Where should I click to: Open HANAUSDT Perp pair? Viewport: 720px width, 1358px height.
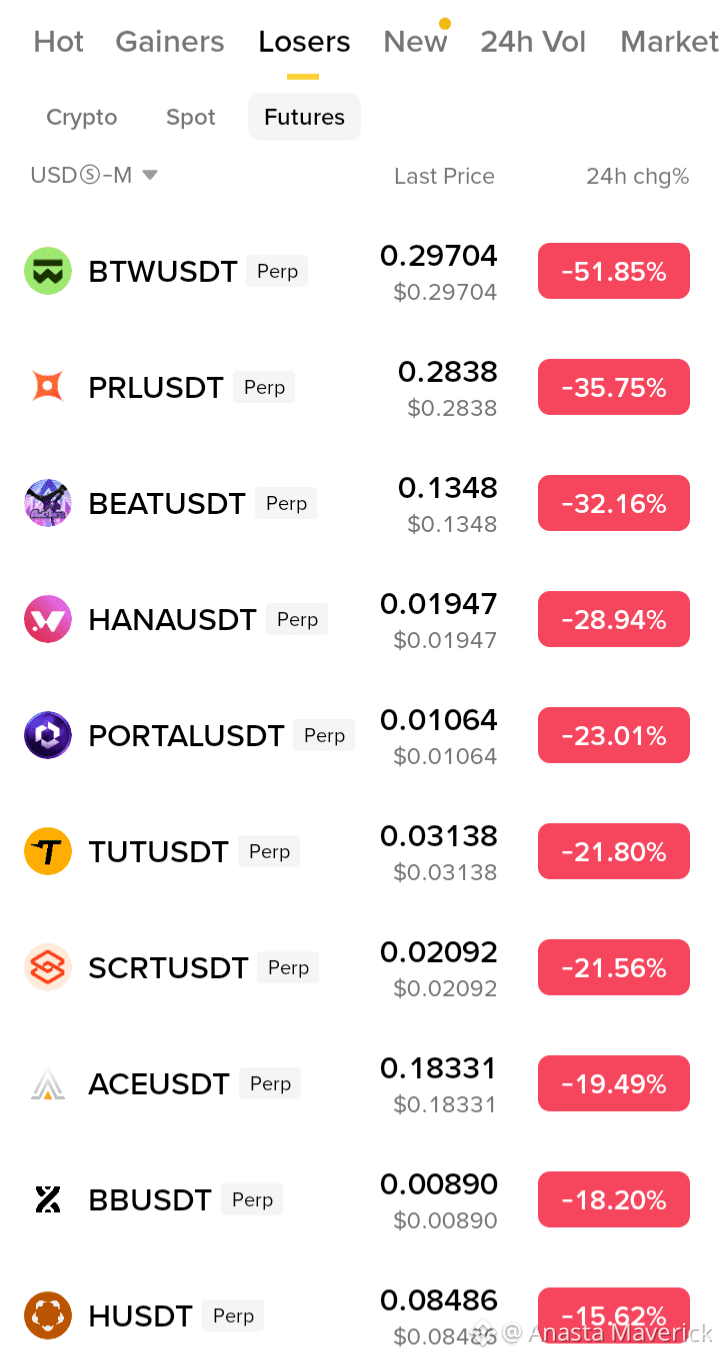point(360,619)
